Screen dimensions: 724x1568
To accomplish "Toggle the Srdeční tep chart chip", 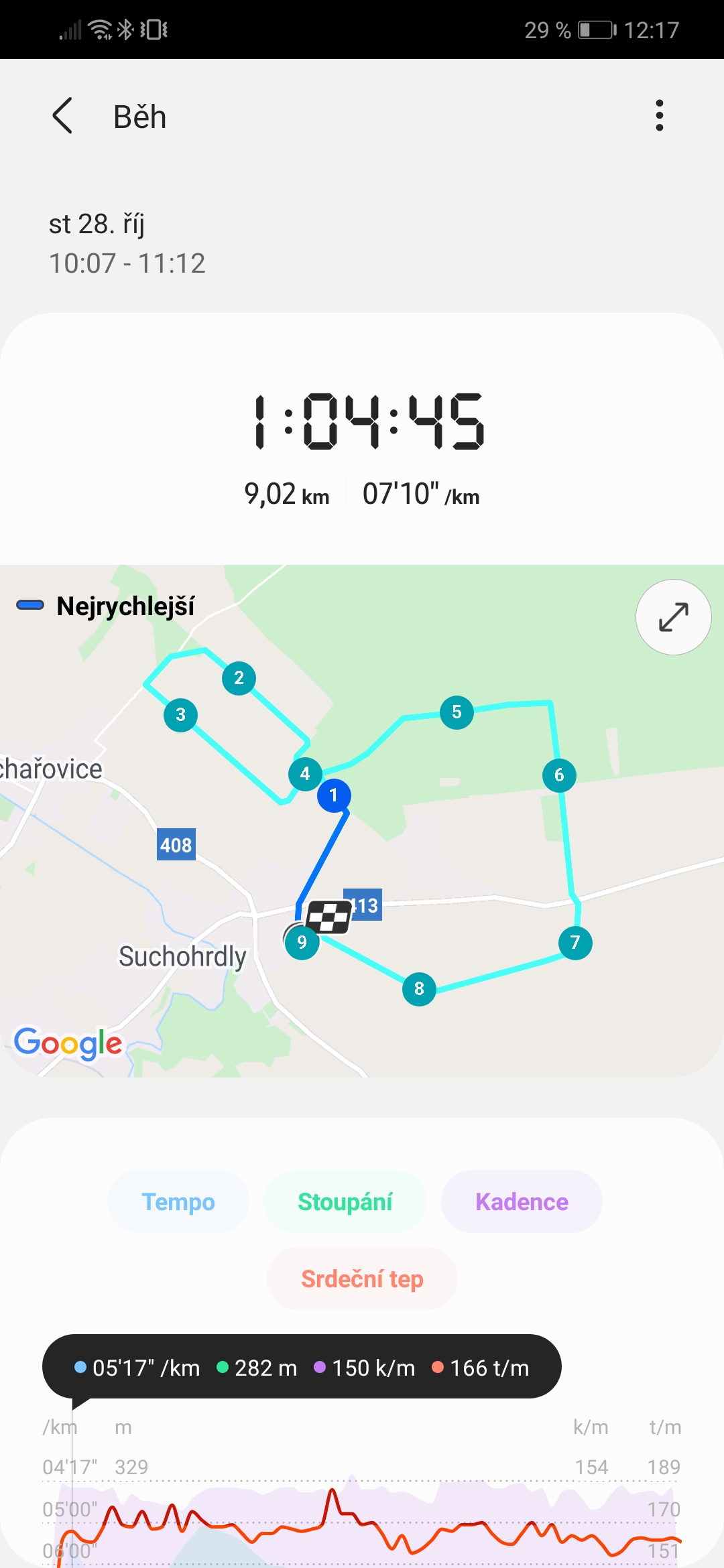I will click(x=362, y=1279).
